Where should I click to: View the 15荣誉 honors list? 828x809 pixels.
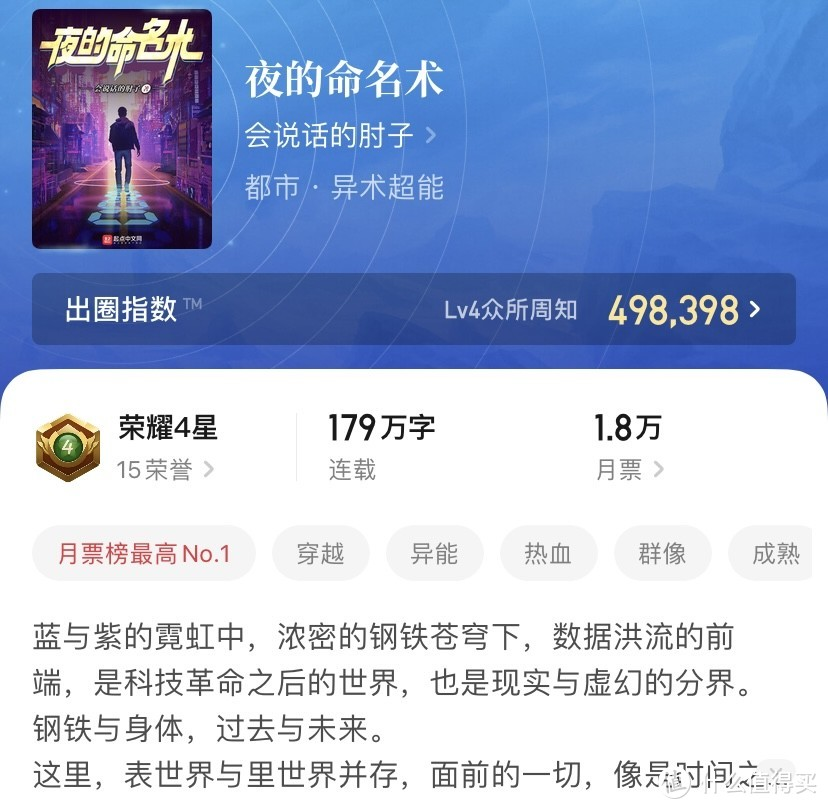click(165, 469)
